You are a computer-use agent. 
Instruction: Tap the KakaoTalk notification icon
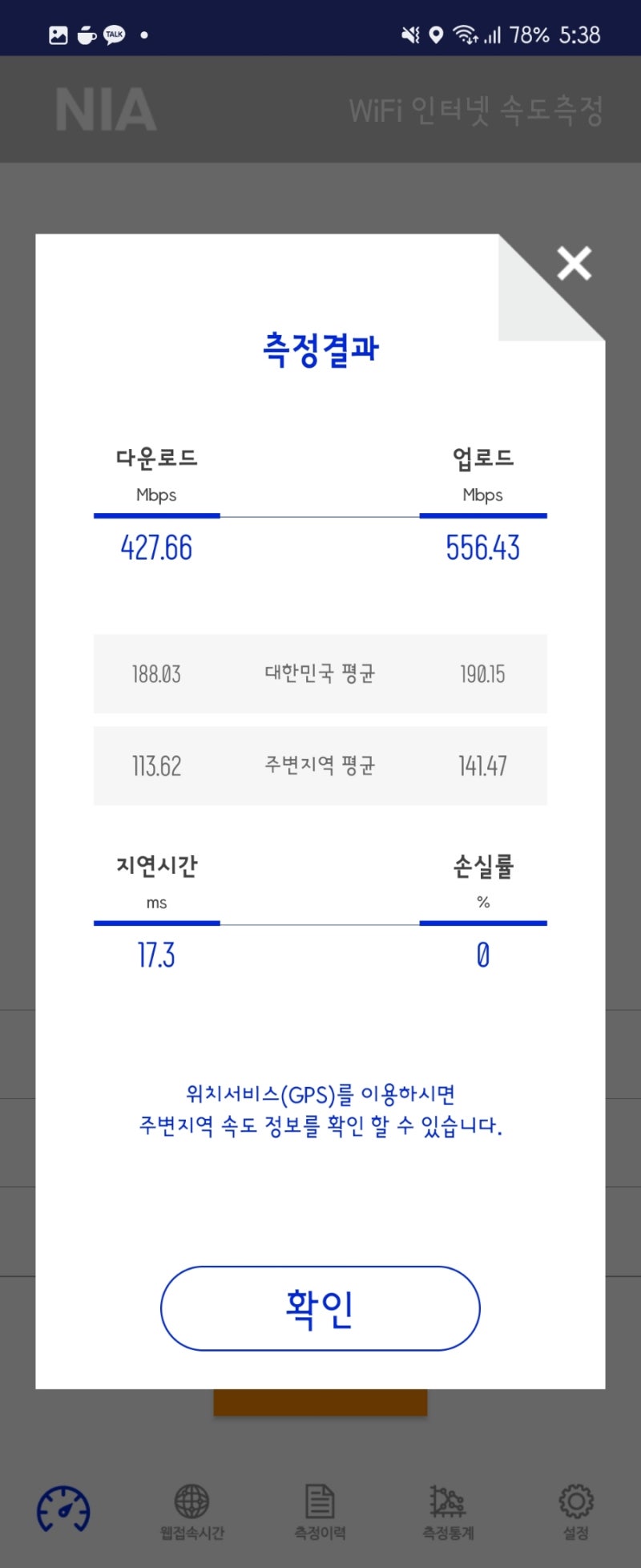[113, 34]
